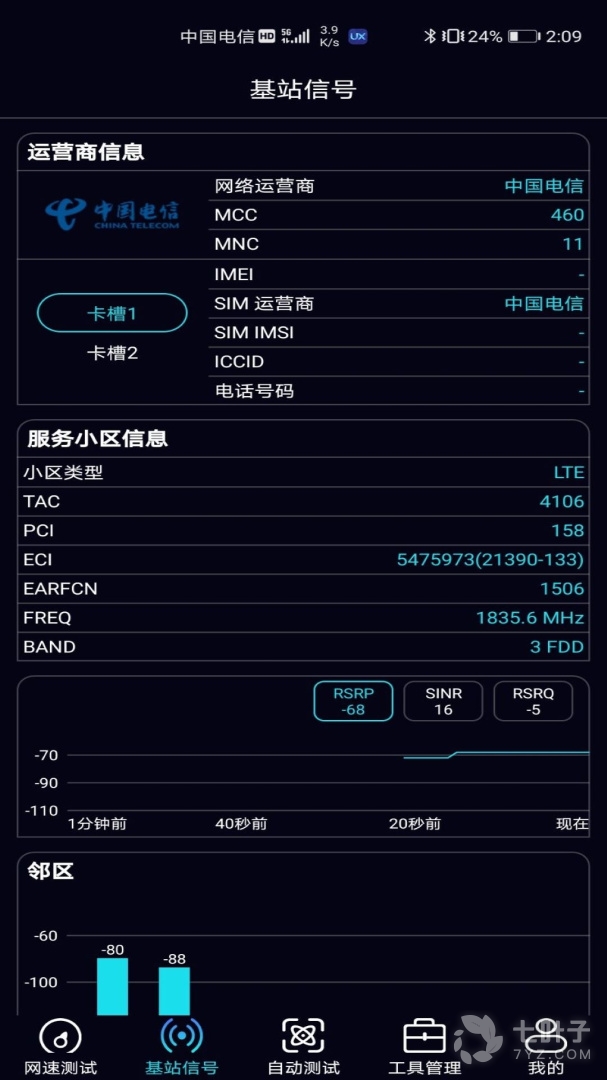Open the 工具管理 tab

click(x=424, y=1046)
